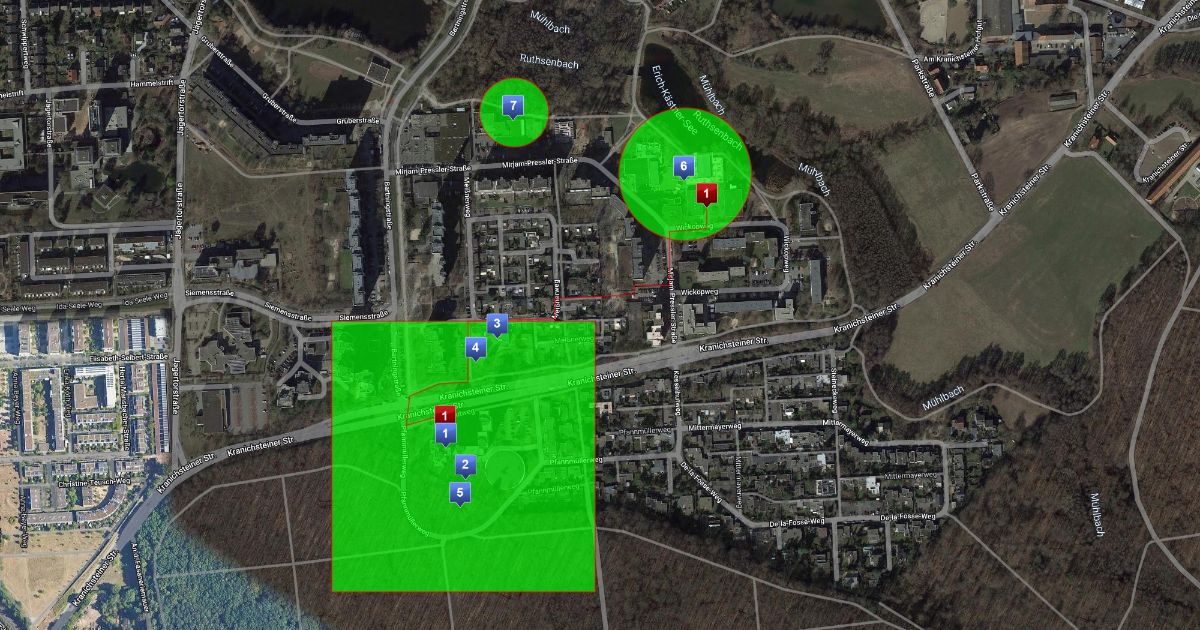Tap red marker 1 on Kranichsteiner Str.
1200x630 pixels.
pyautogui.click(x=446, y=413)
